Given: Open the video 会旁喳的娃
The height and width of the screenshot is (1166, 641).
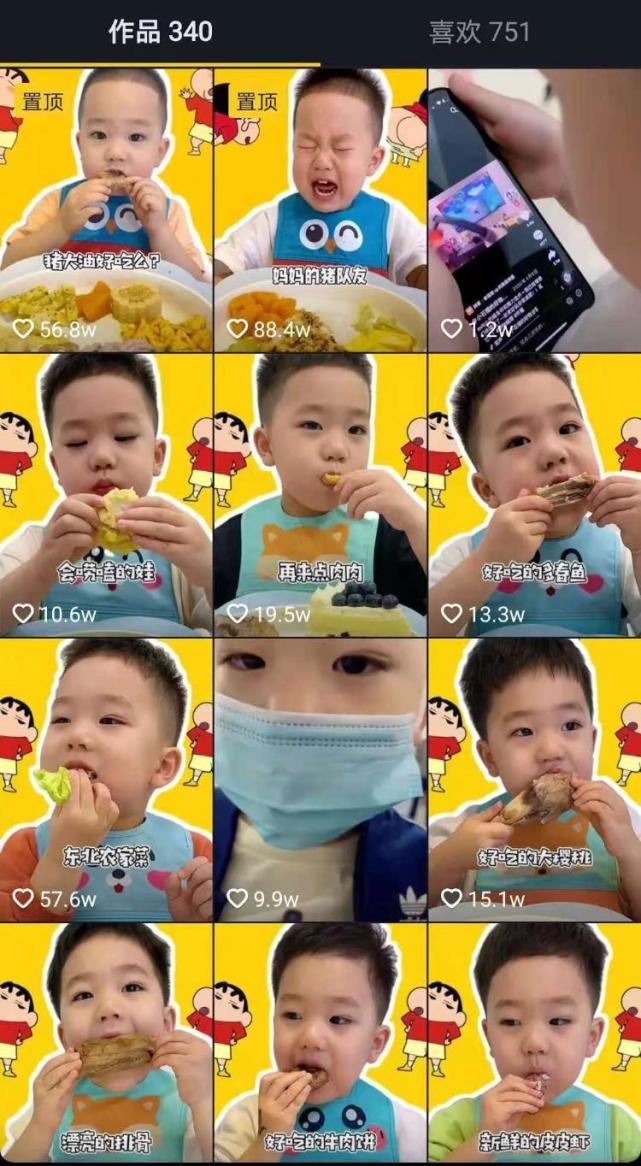Looking at the screenshot, I should point(106,495).
